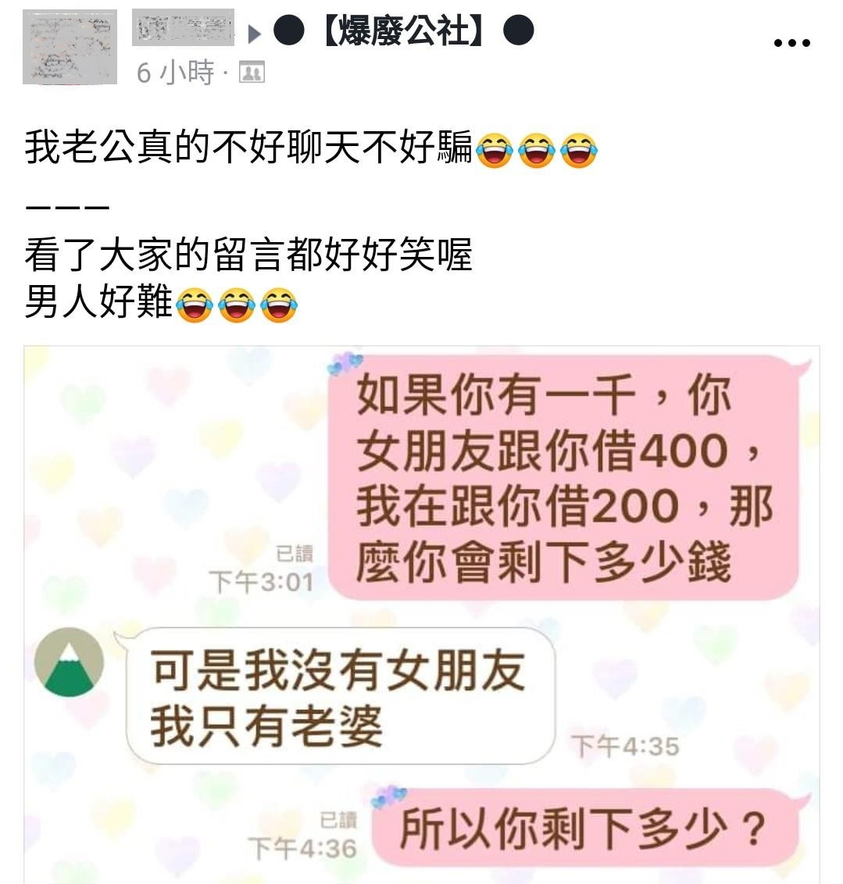The image size is (843, 884).
Task: Open the poster's blurred profile name
Action: [184, 29]
